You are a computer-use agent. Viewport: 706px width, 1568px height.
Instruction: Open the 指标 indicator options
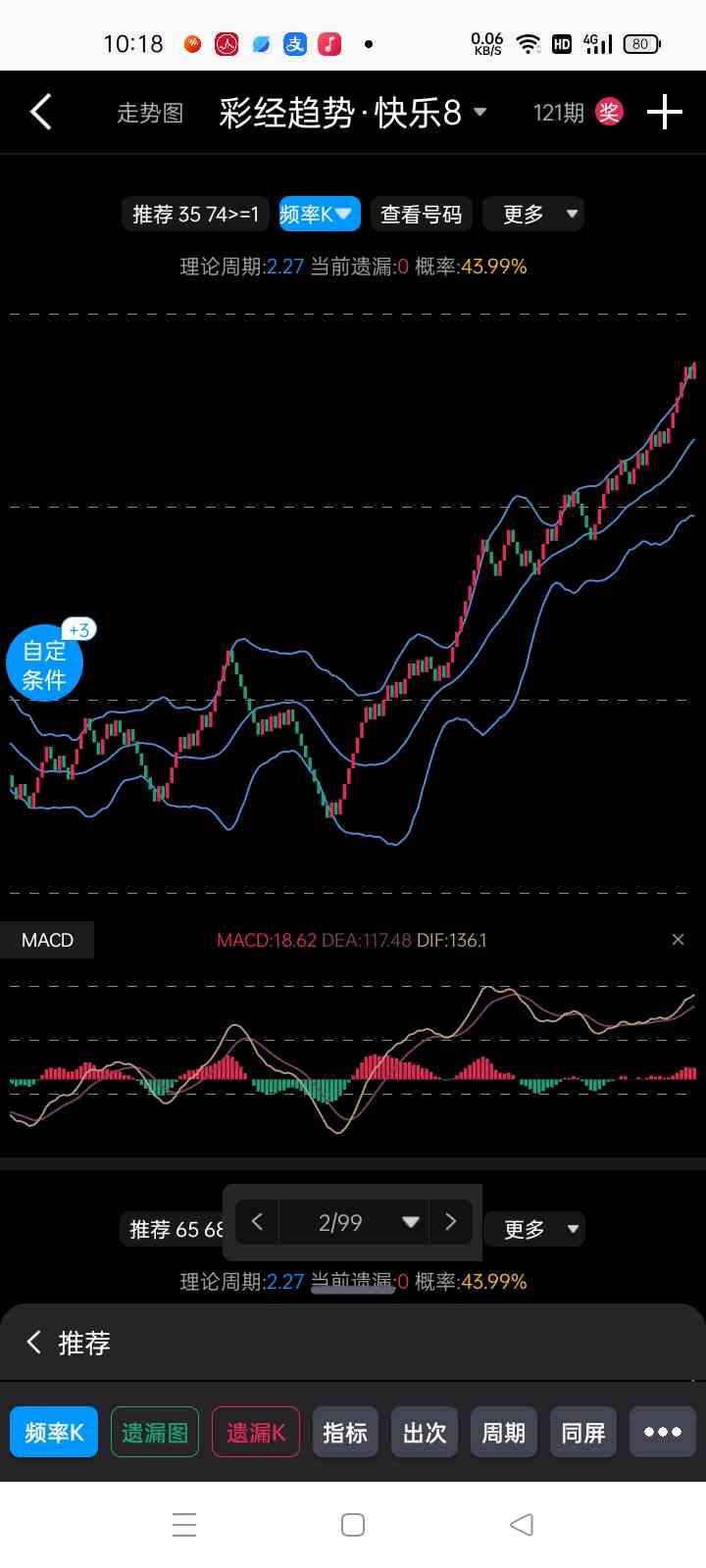pos(345,1433)
